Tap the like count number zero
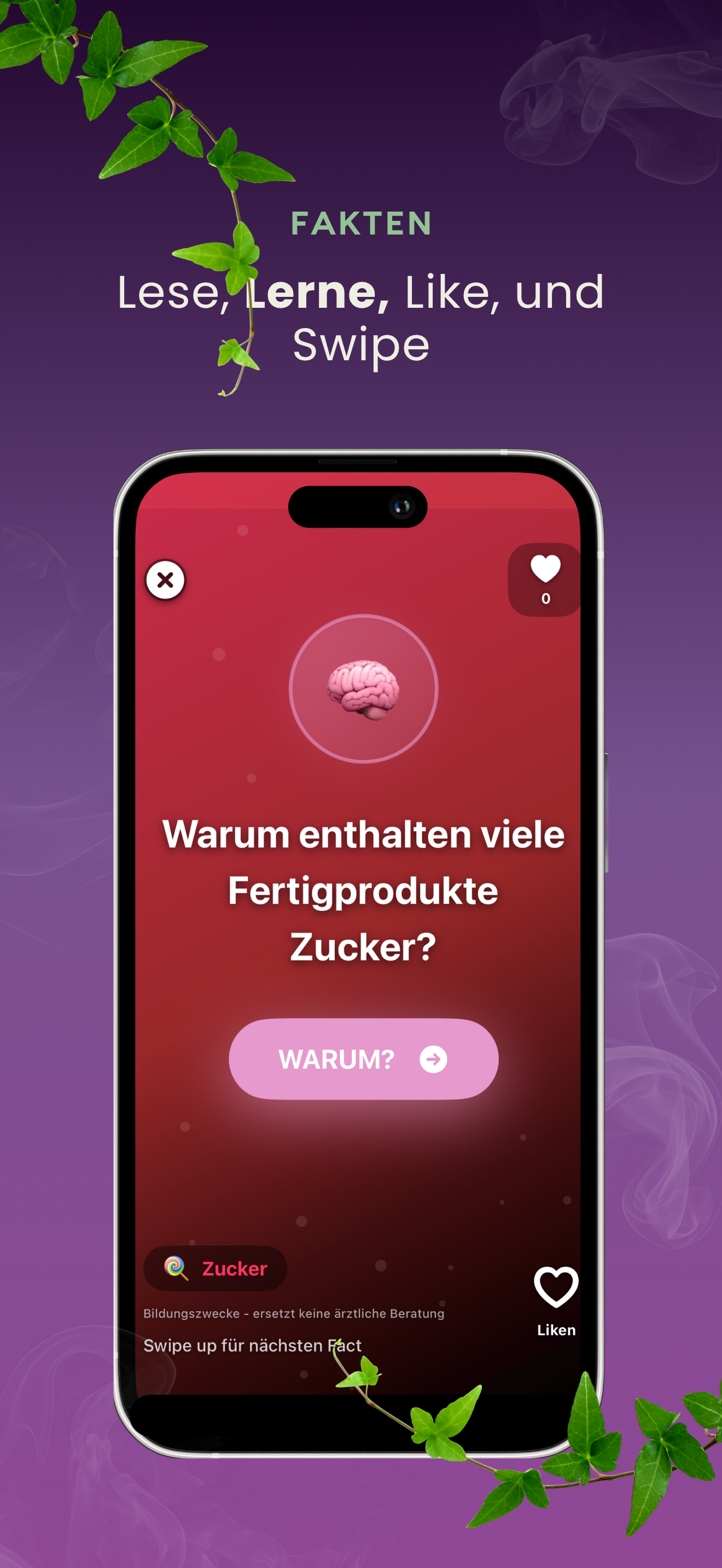The height and width of the screenshot is (1568, 722). click(x=545, y=598)
